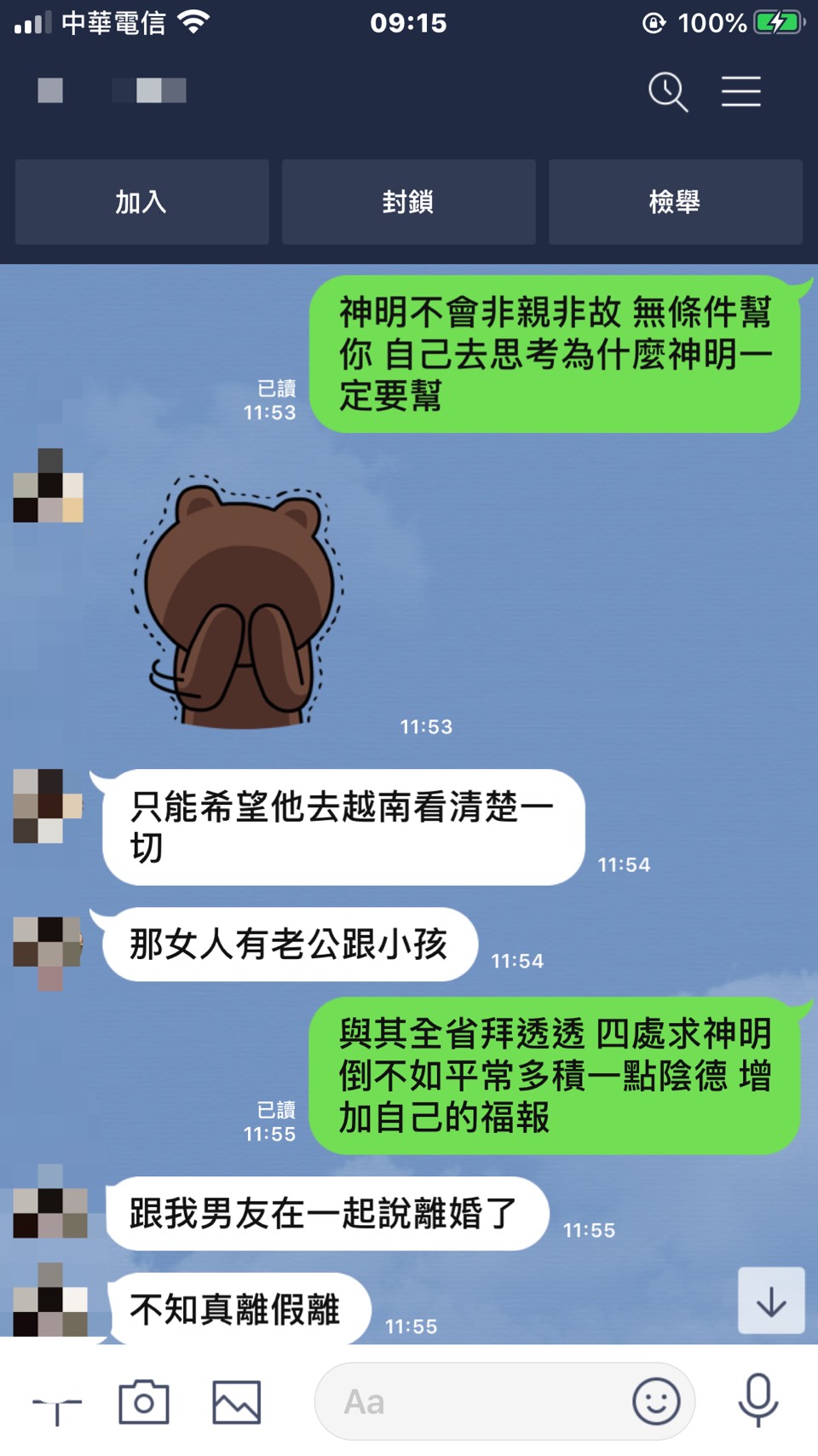
Task: Open the camera to take a photo
Action: coord(144,1402)
